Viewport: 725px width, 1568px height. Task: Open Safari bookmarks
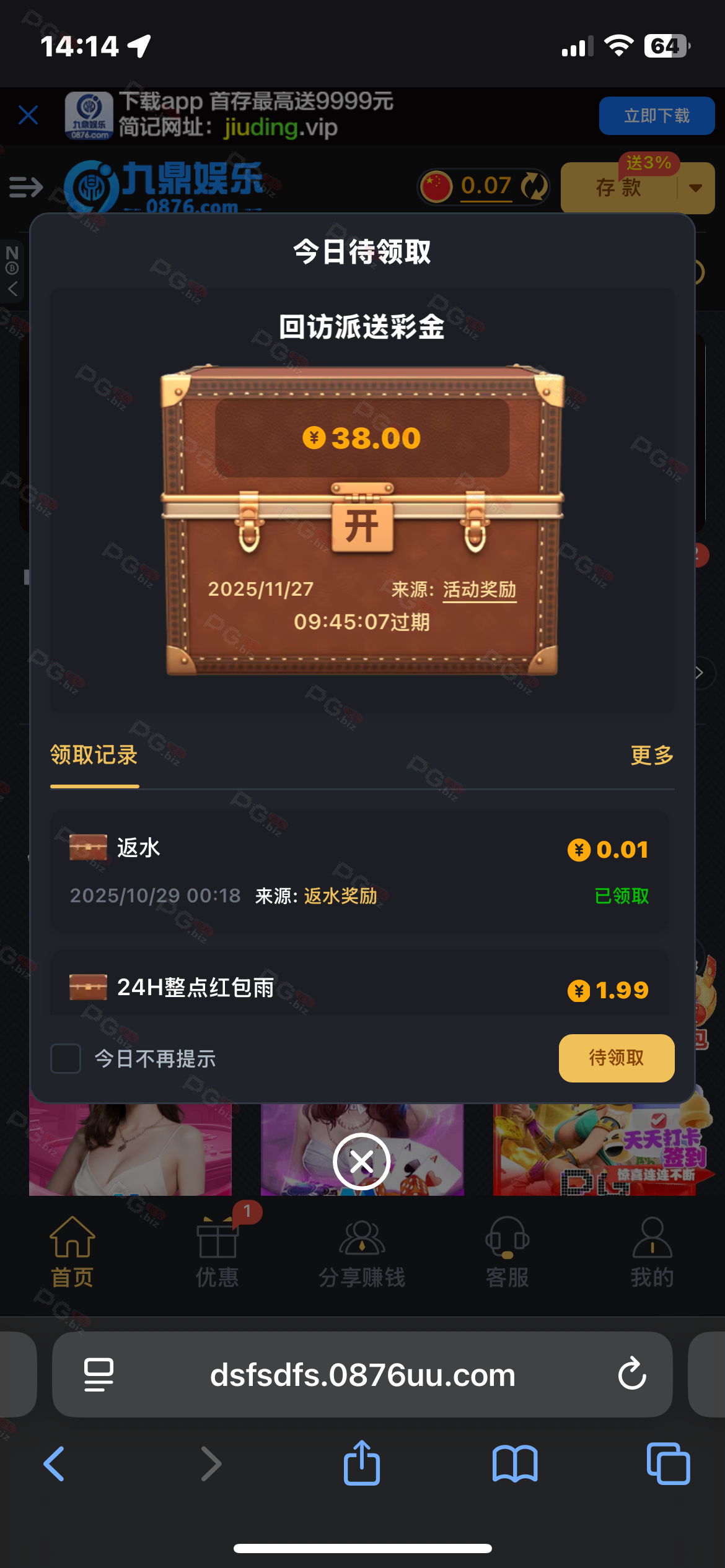click(x=515, y=1463)
